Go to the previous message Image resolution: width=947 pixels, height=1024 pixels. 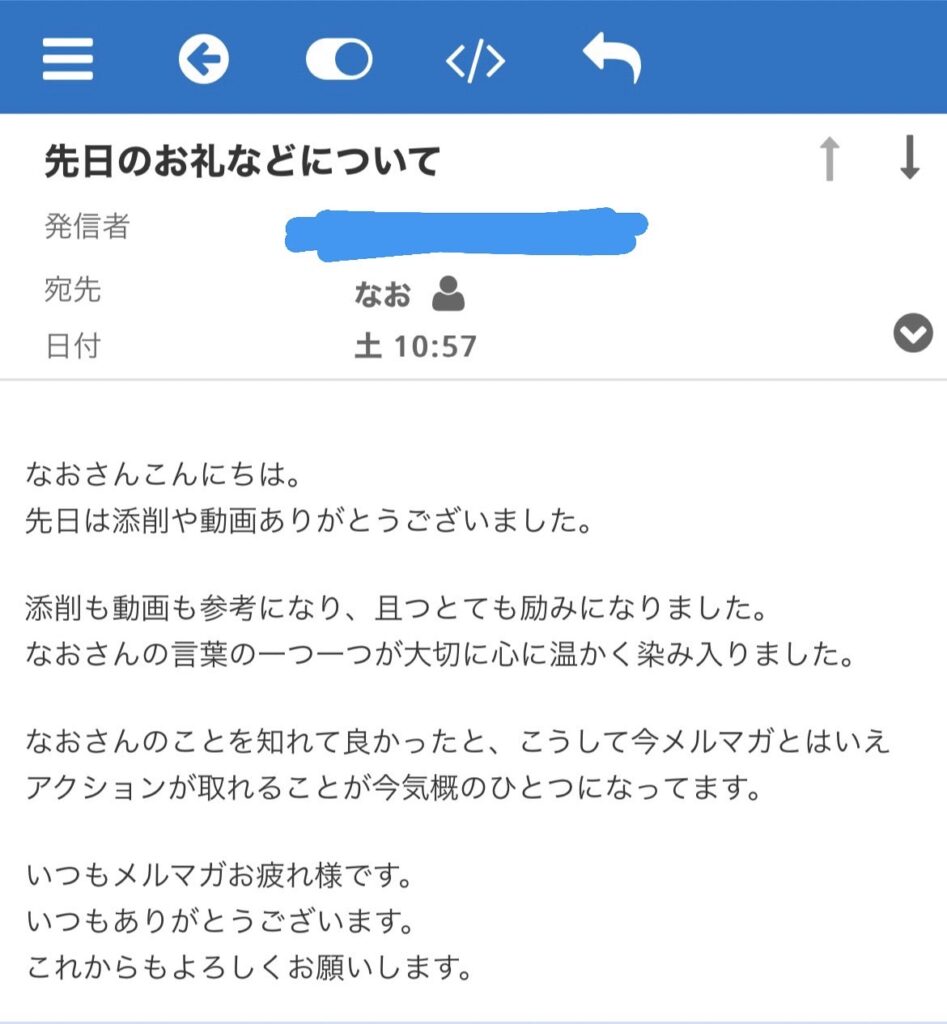828,160
